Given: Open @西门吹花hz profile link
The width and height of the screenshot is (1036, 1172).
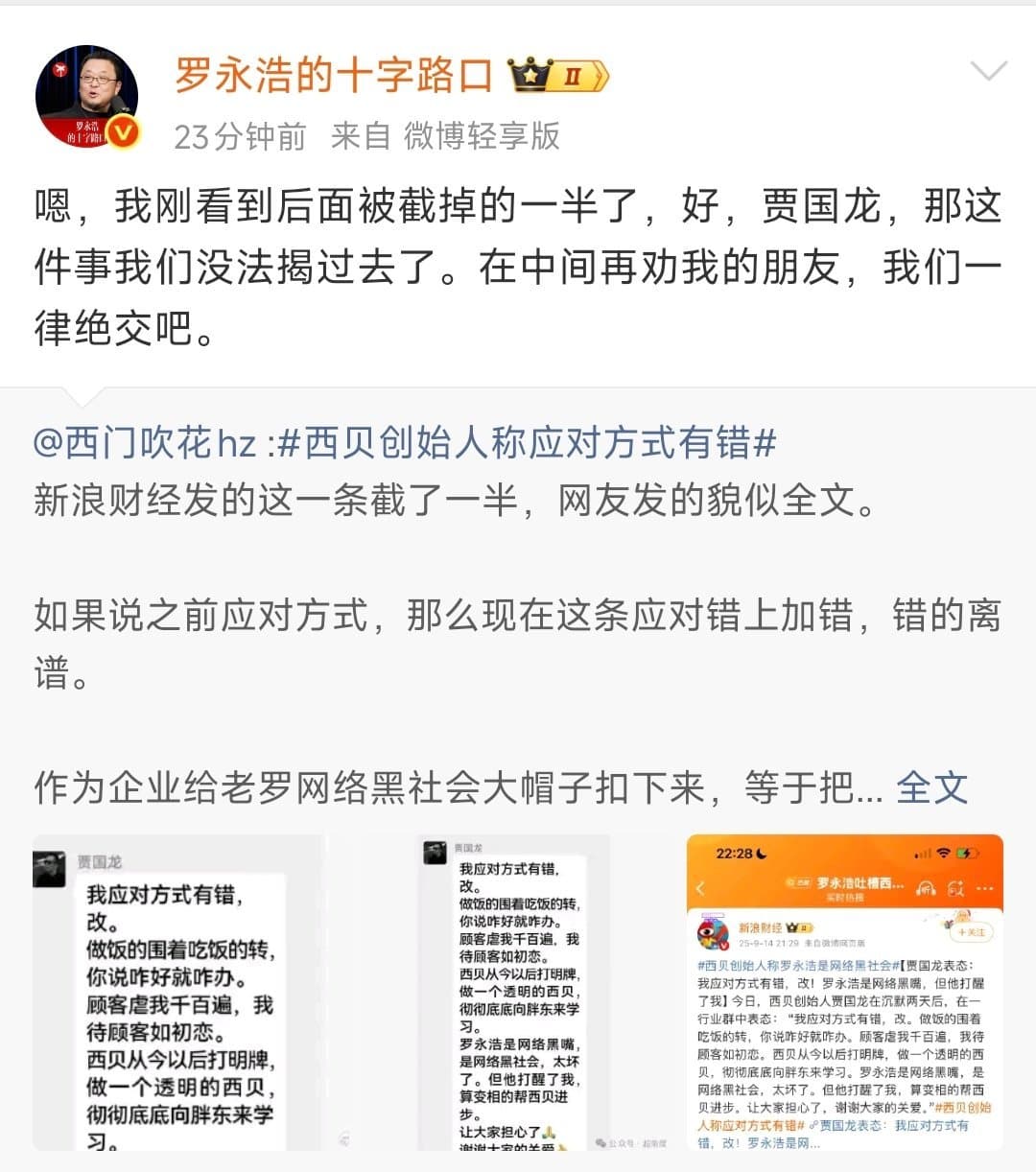Looking at the screenshot, I should pos(144,444).
